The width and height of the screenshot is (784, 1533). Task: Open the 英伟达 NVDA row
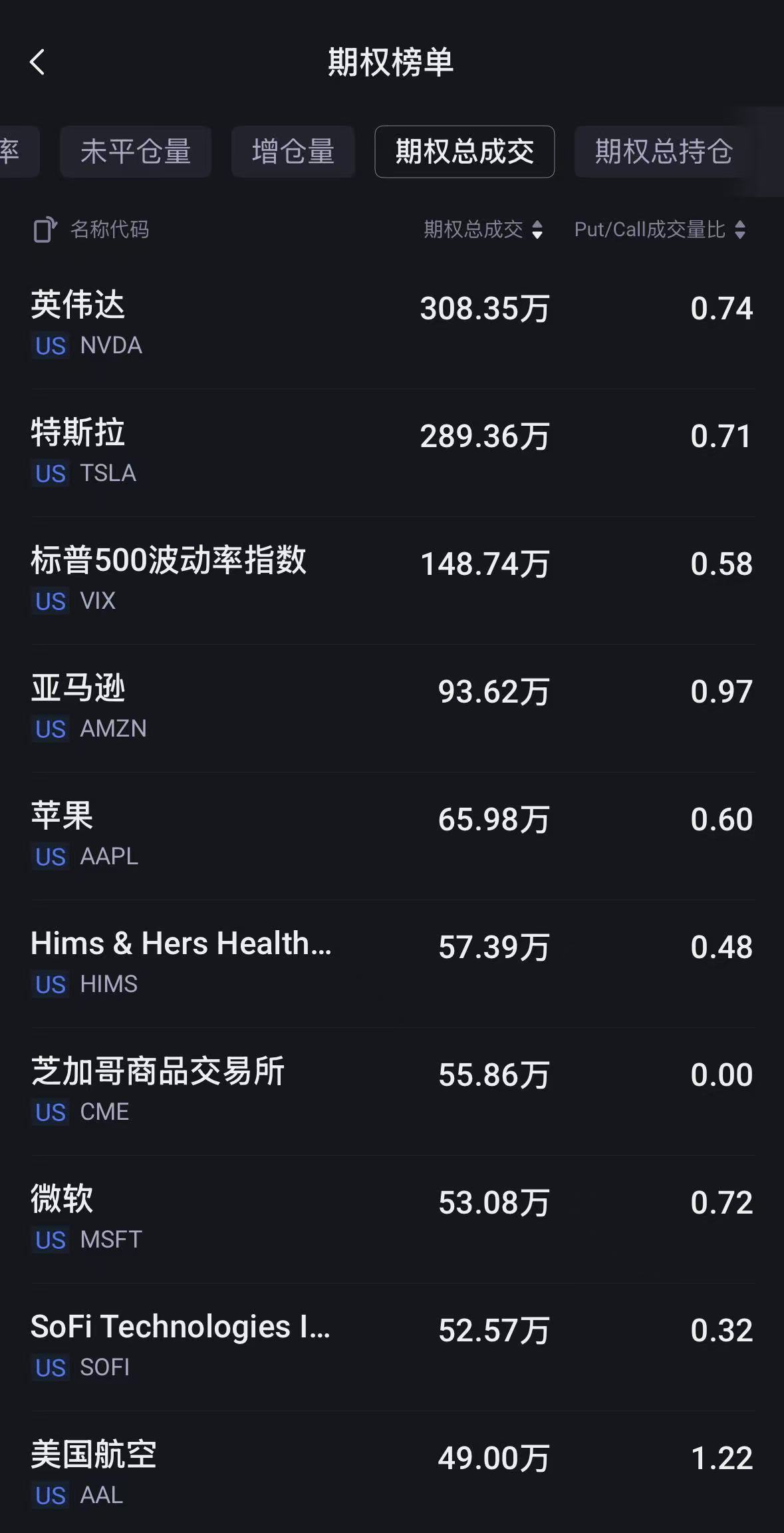click(392, 324)
